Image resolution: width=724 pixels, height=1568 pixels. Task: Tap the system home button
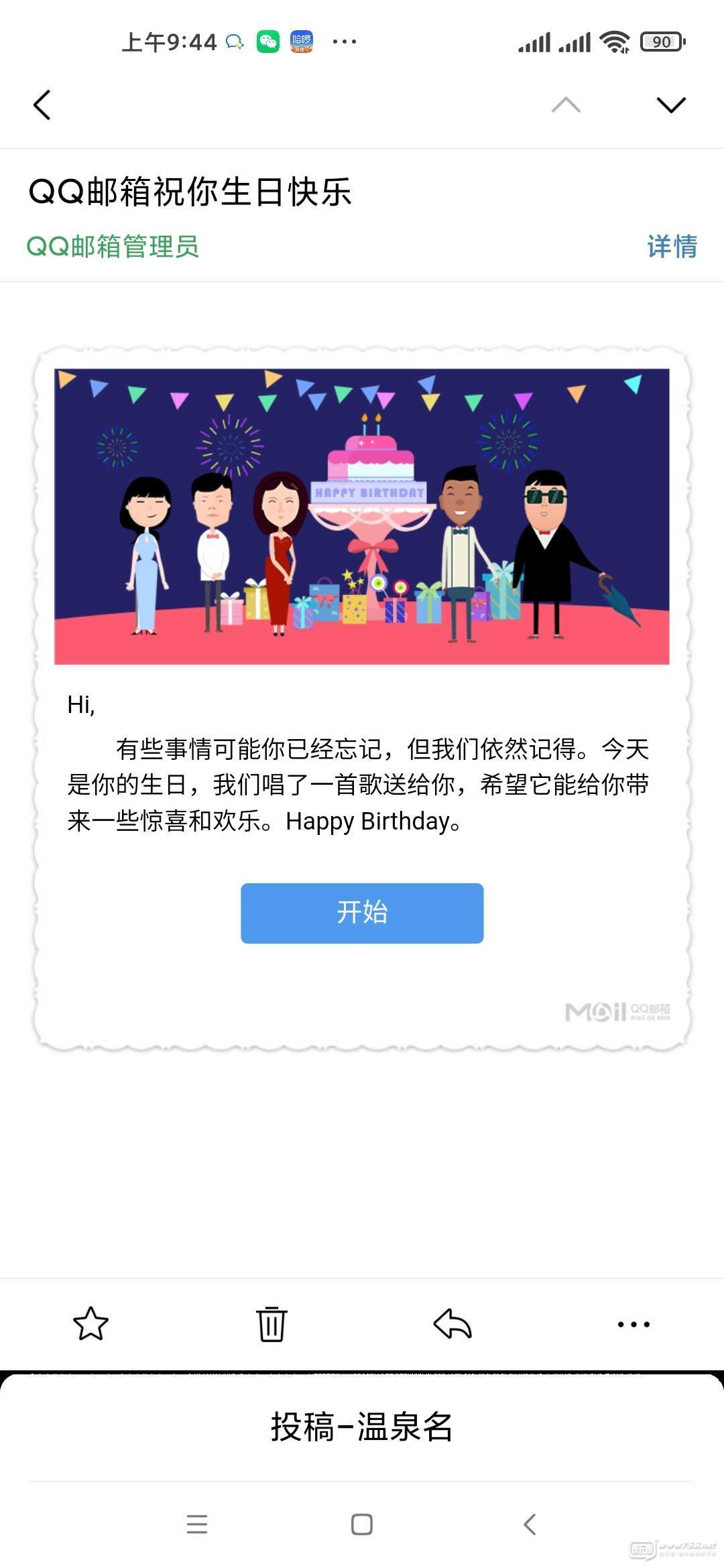pyautogui.click(x=362, y=1524)
